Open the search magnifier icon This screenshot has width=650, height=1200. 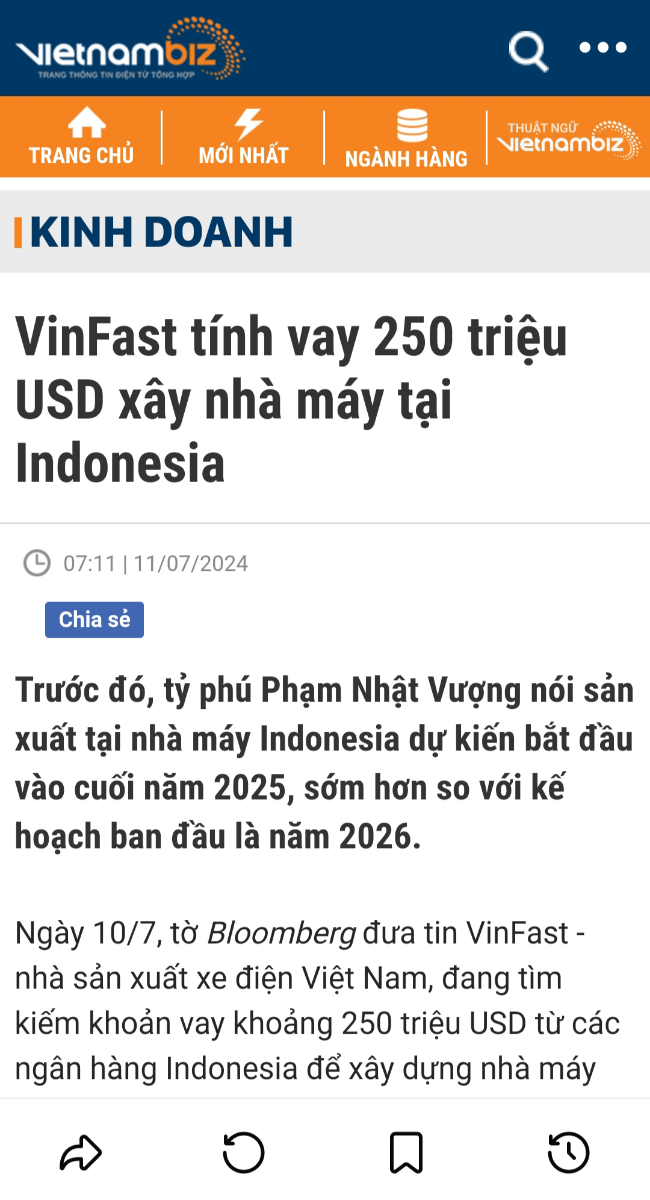click(x=527, y=50)
